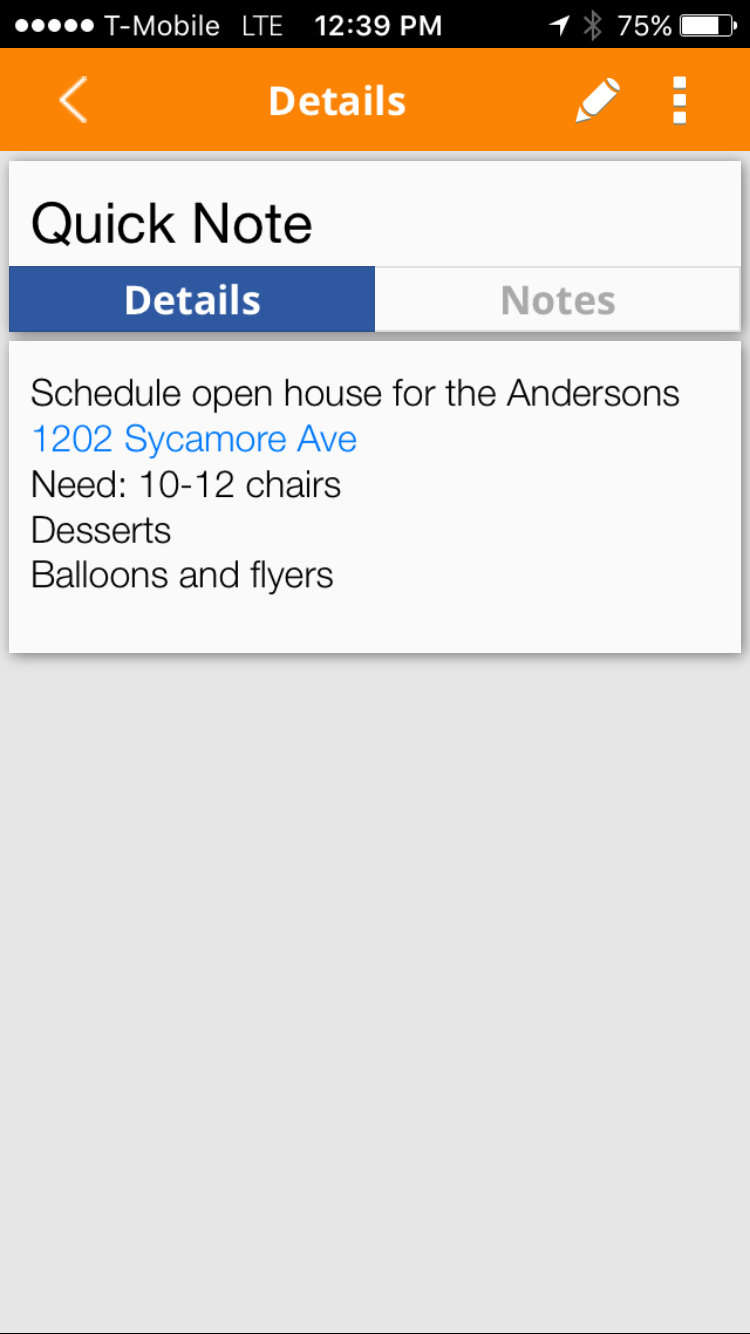Open the 1202 Sycamore Ave address link
The height and width of the screenshot is (1334, 750).
pos(194,439)
